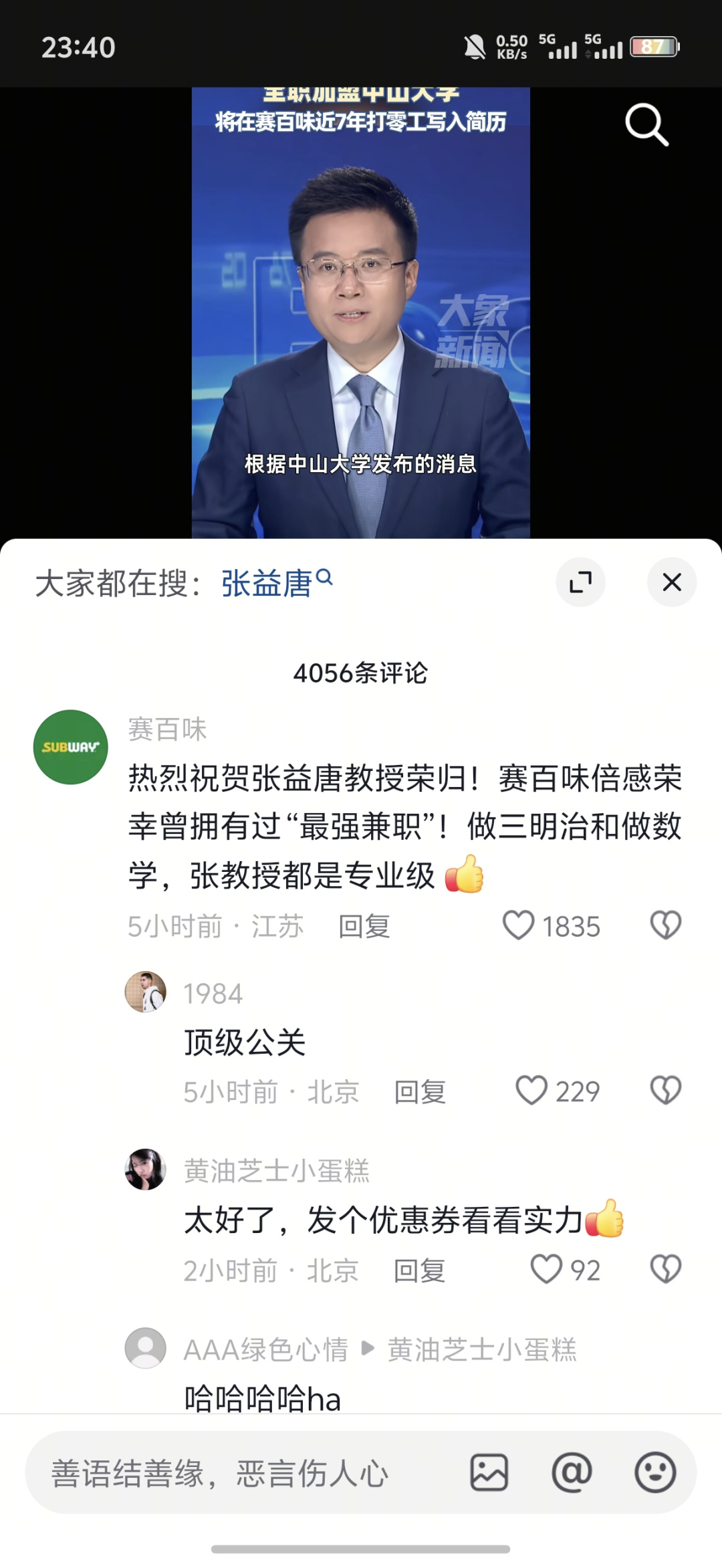722x1568 pixels.
Task: Open the profile of user 1984
Action: point(145,992)
